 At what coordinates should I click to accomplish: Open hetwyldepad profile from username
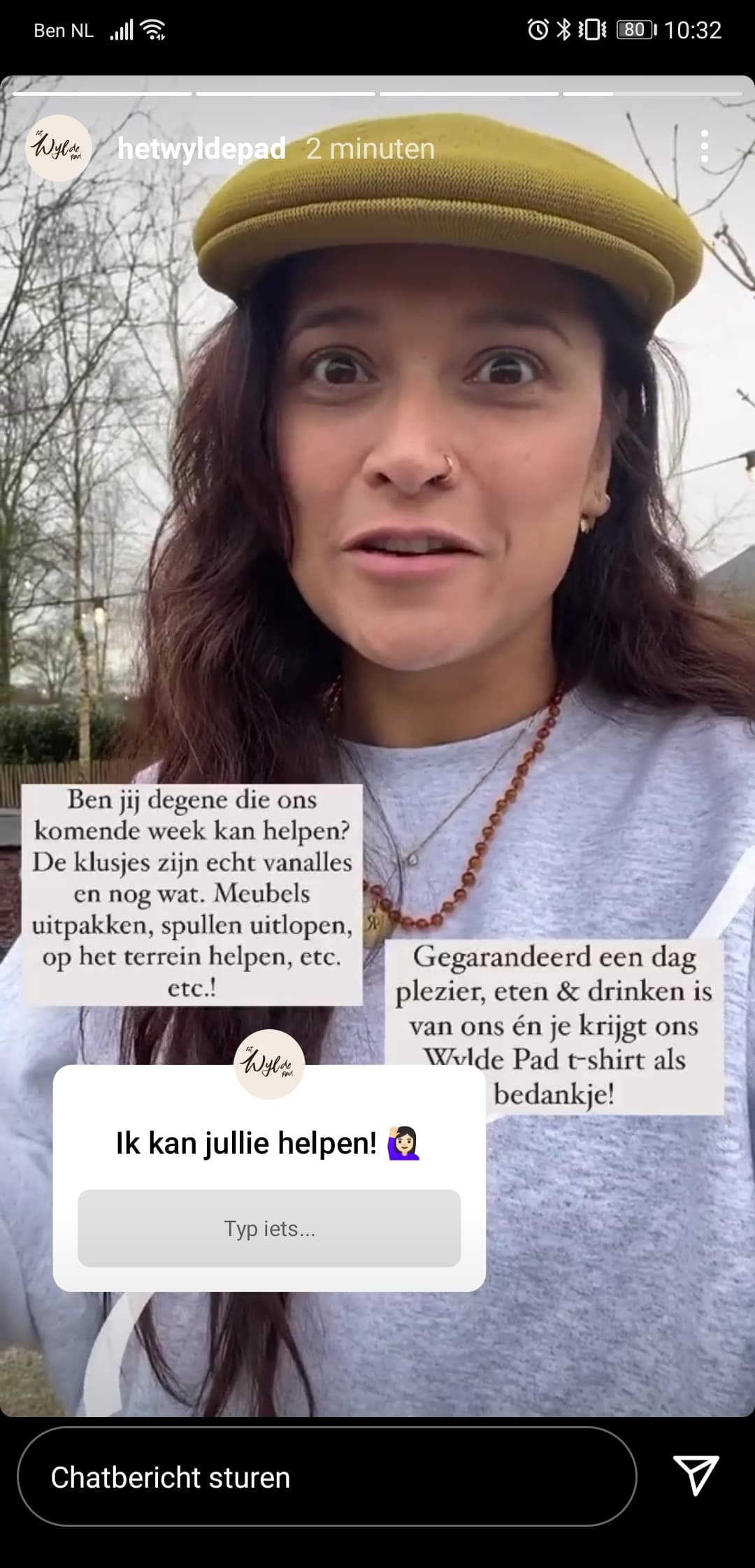(x=201, y=149)
